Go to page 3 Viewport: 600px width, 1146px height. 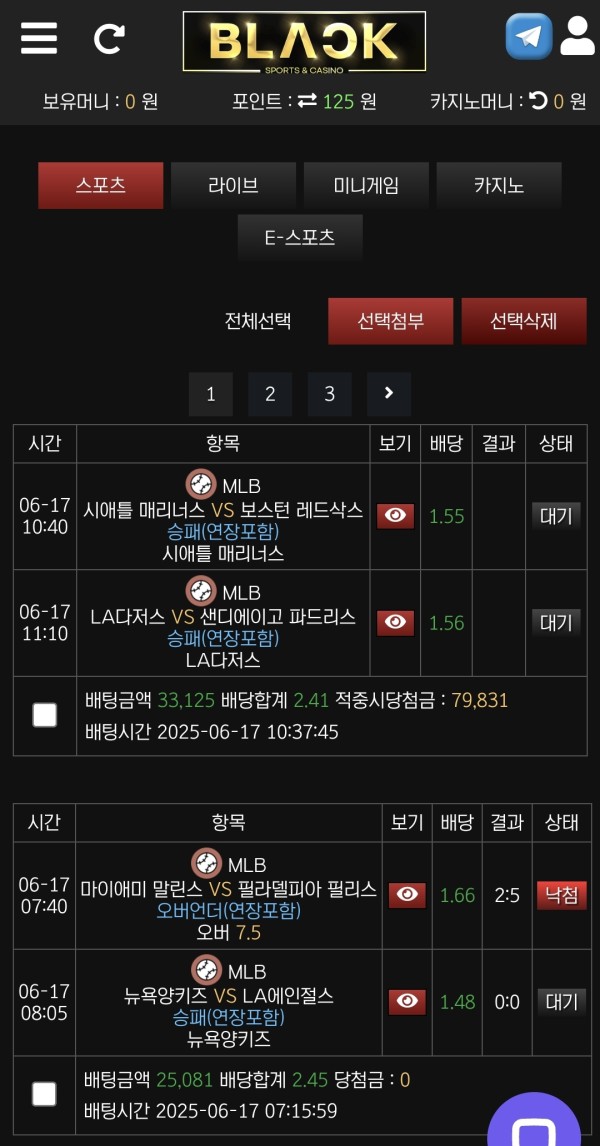[x=330, y=394]
